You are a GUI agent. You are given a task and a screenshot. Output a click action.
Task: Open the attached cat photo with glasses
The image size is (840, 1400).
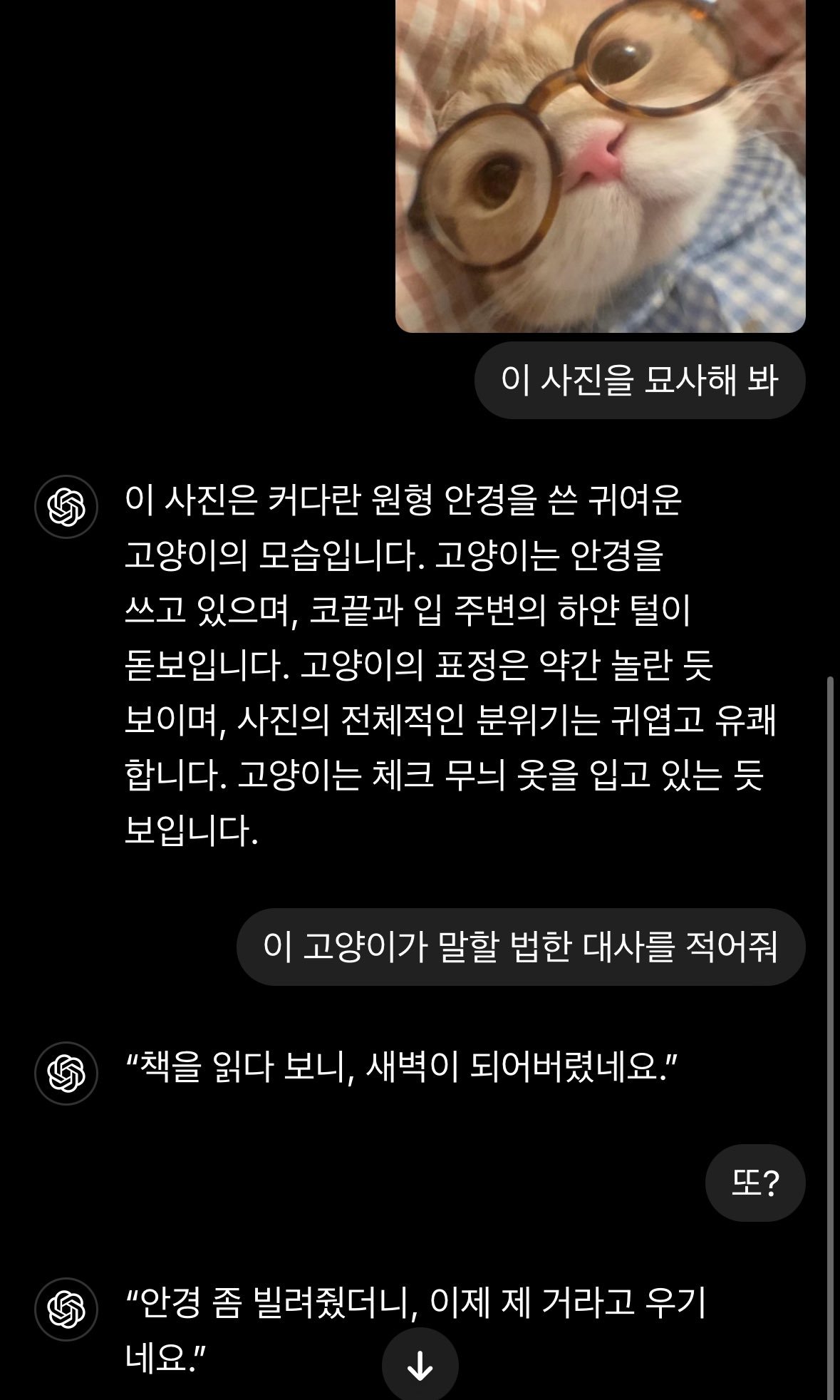(x=600, y=165)
